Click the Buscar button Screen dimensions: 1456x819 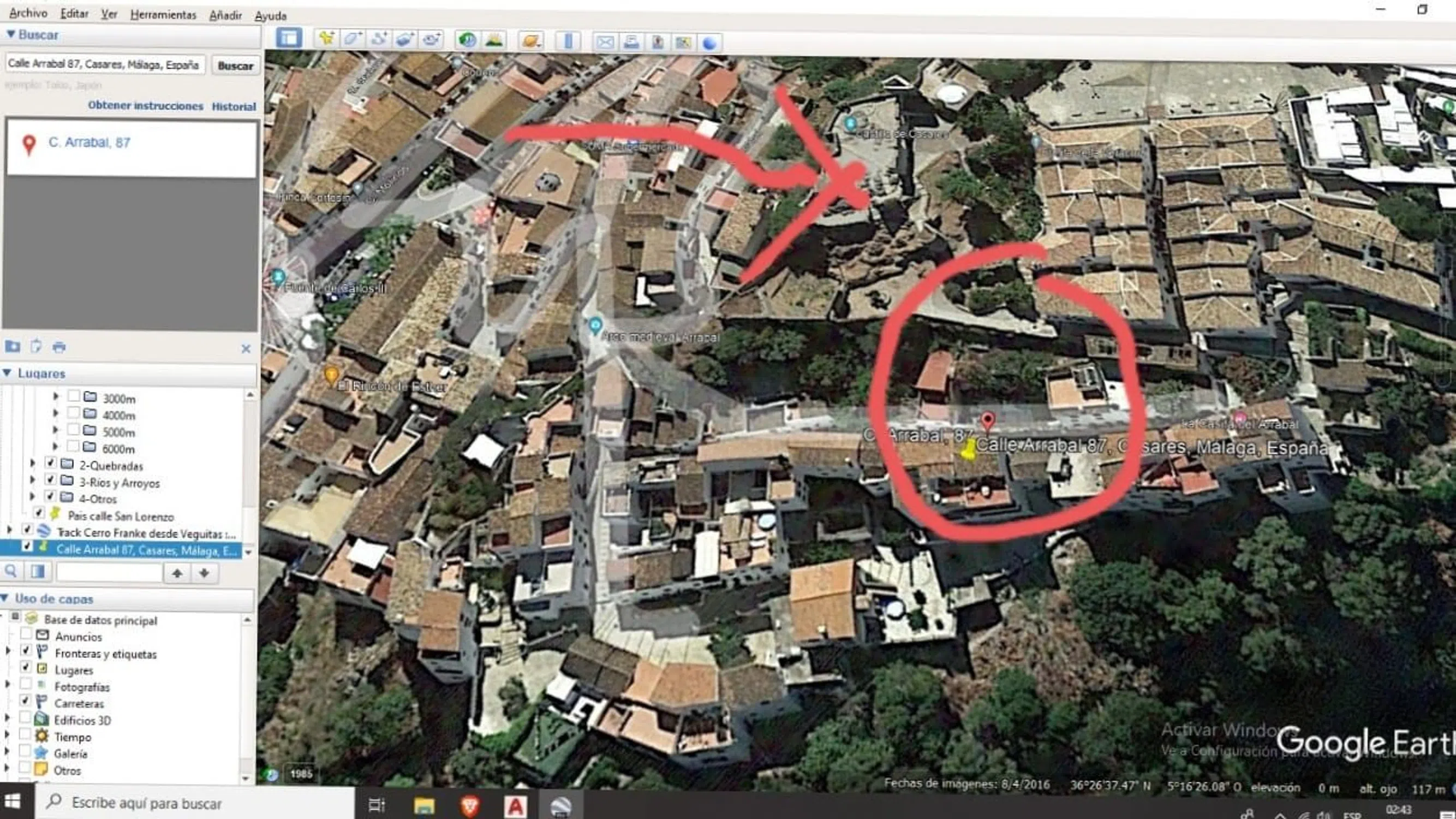tap(235, 66)
